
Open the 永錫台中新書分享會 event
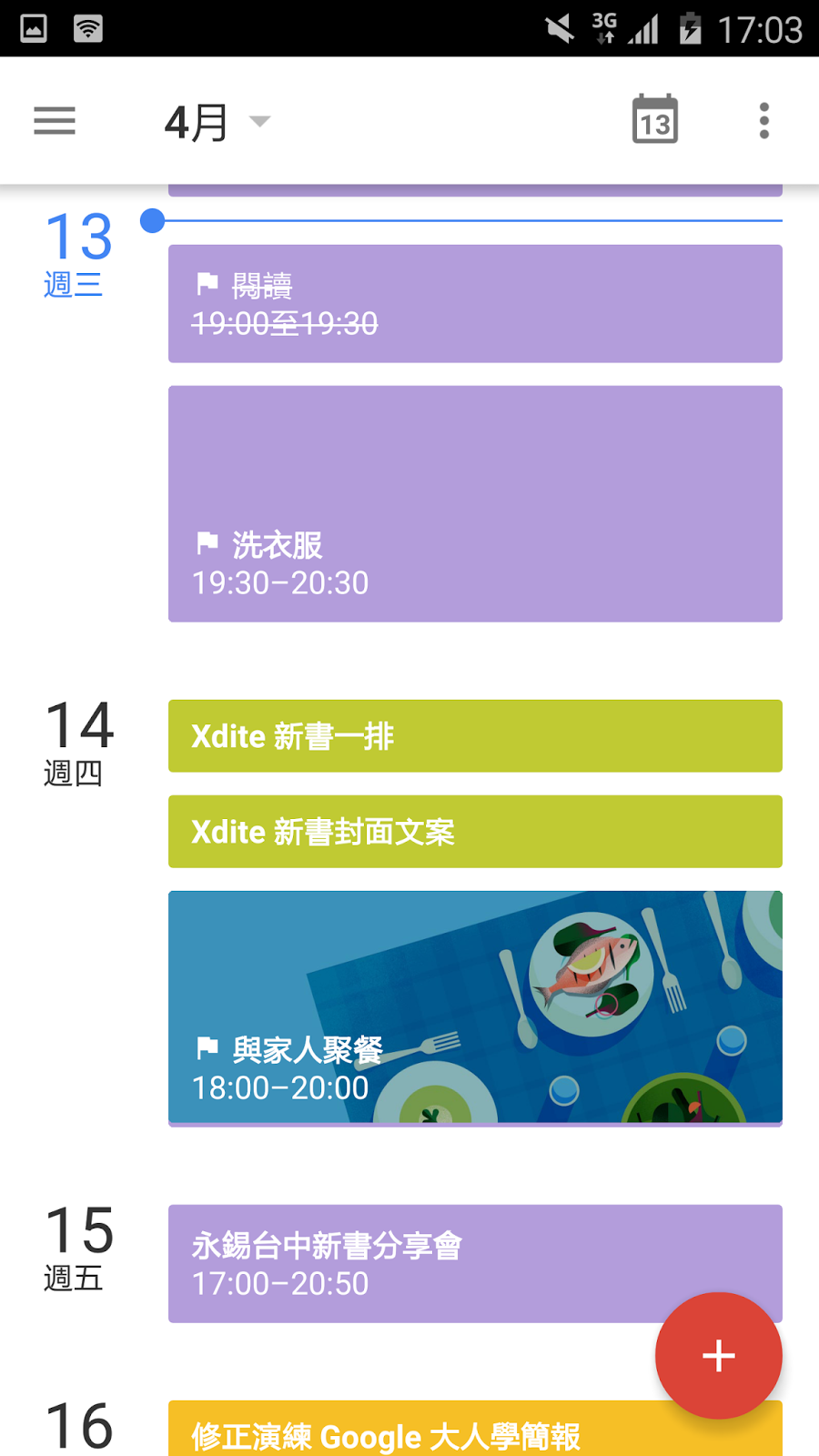(x=409, y=1263)
